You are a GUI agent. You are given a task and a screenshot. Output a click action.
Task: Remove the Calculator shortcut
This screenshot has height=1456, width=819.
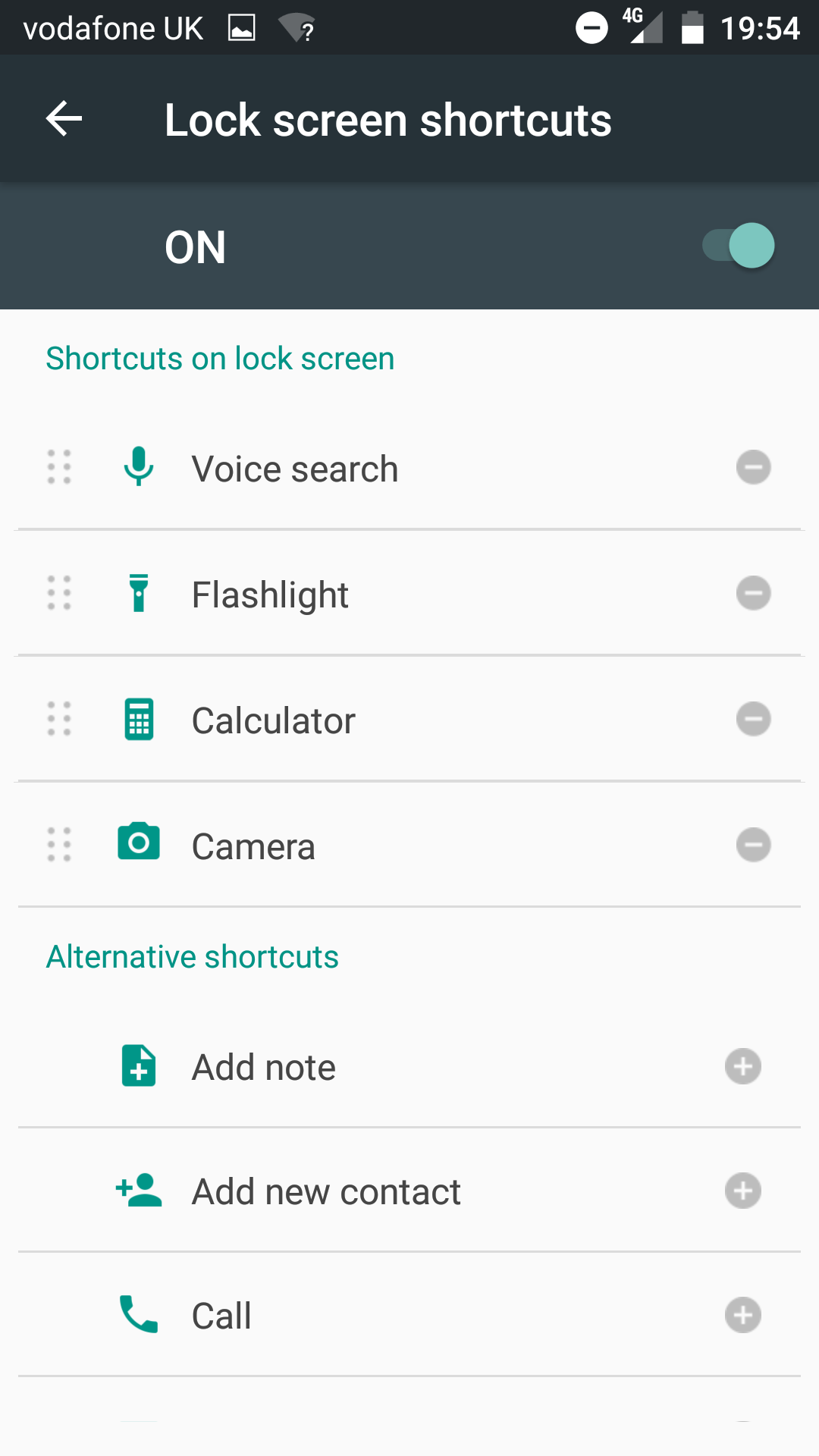[x=753, y=719]
